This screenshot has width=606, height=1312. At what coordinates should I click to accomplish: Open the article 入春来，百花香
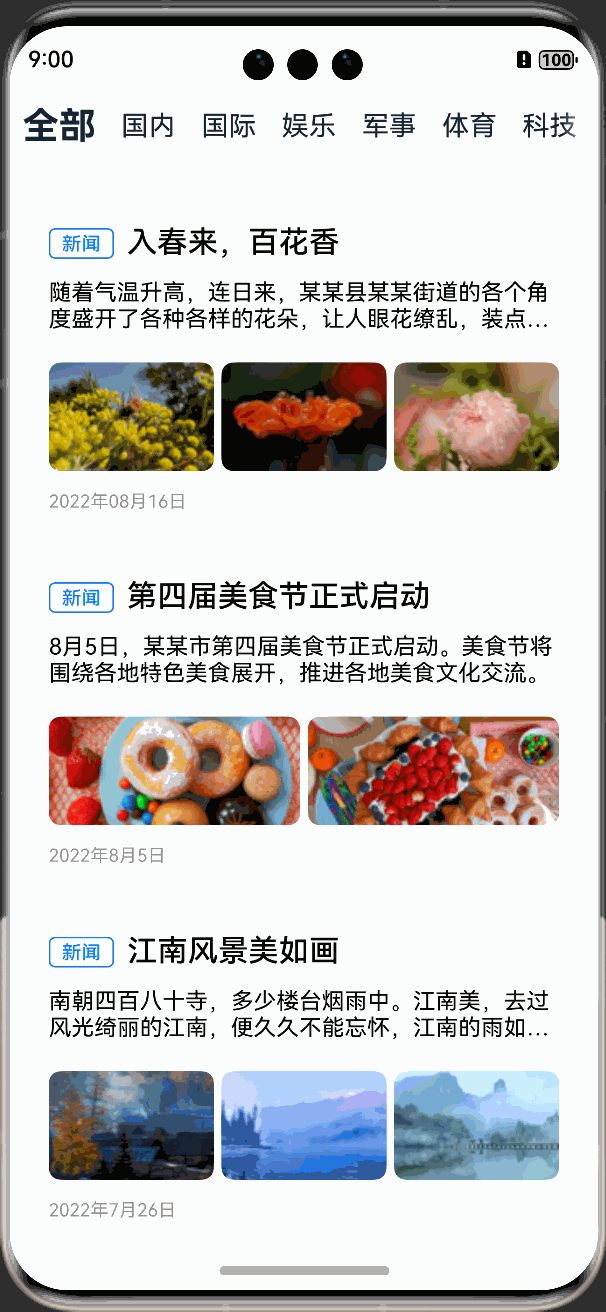tap(233, 243)
